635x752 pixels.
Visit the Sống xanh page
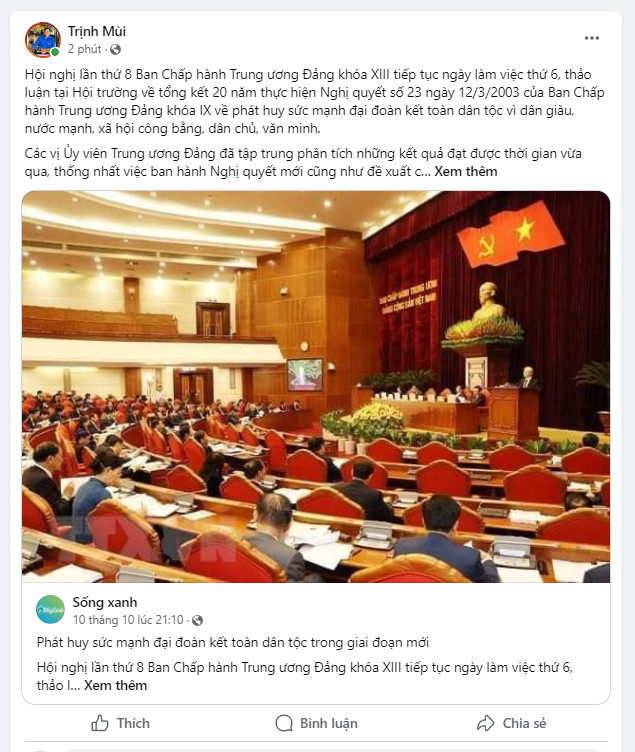coord(105,602)
